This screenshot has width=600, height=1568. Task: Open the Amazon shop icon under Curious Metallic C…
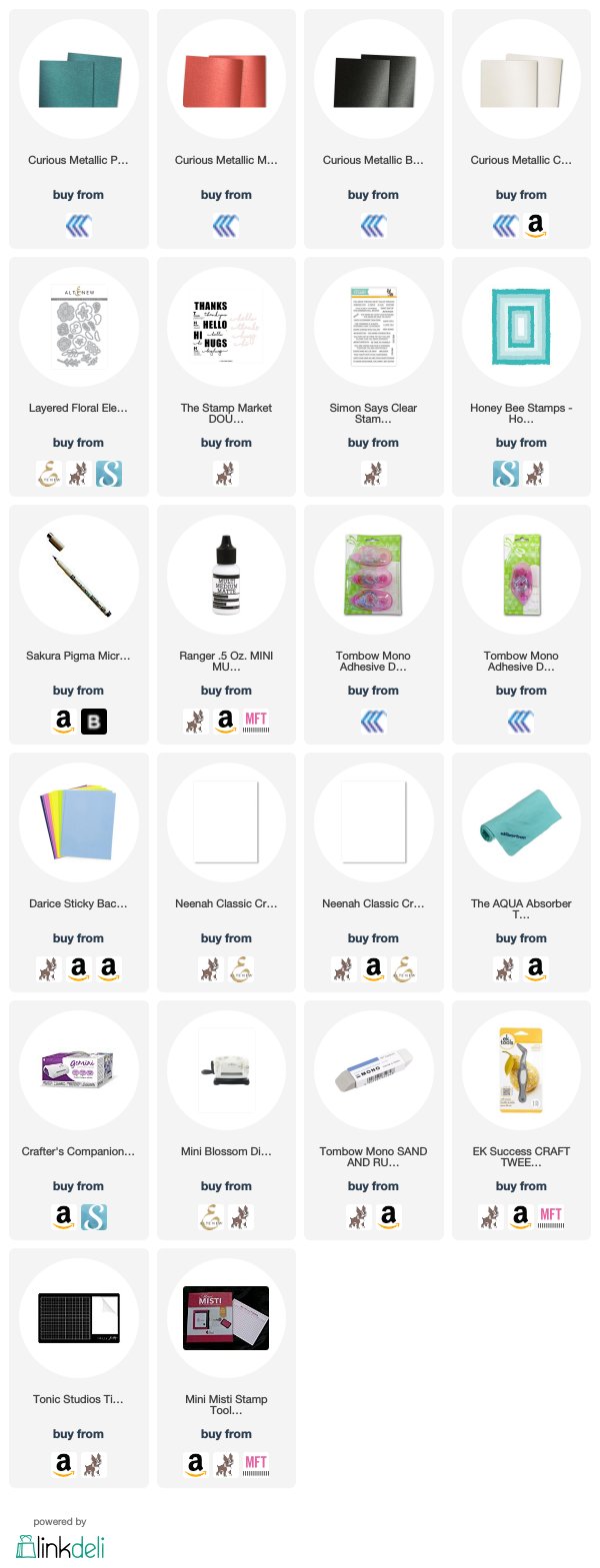click(x=536, y=225)
